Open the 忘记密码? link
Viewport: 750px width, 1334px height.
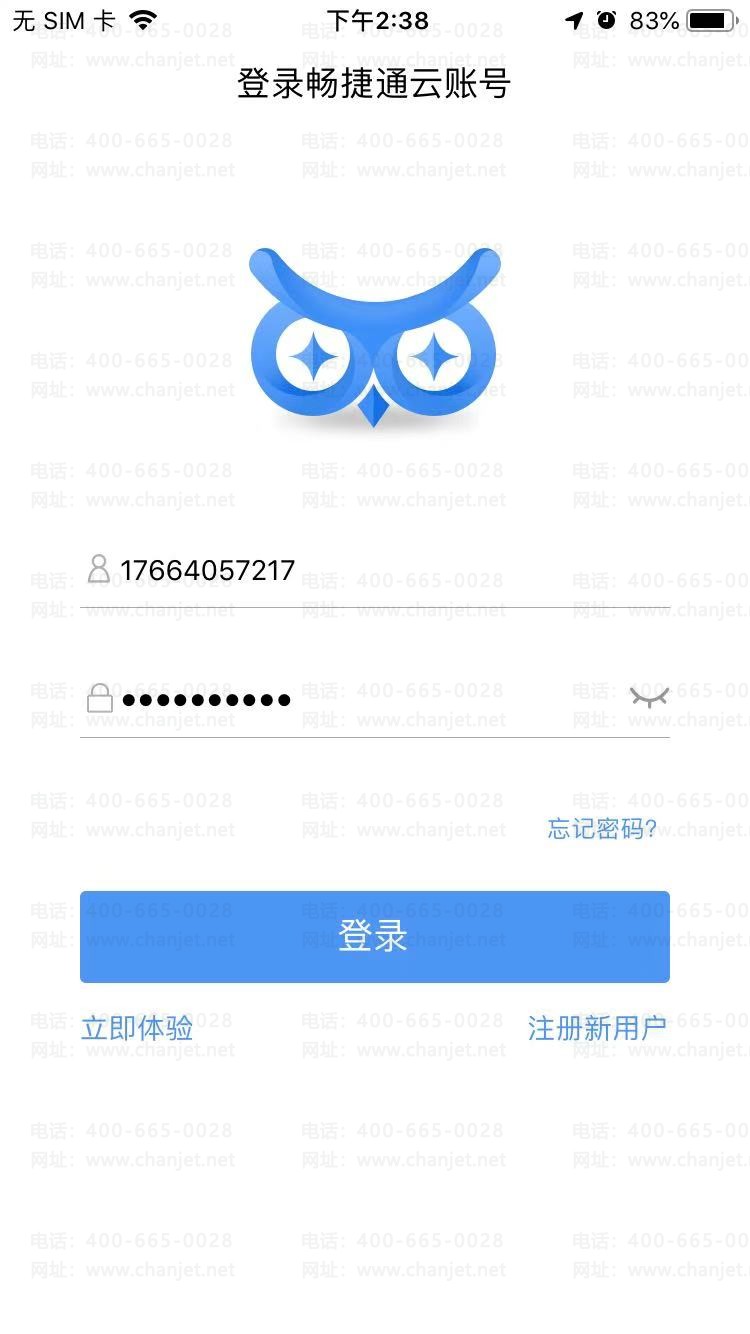[x=602, y=829]
